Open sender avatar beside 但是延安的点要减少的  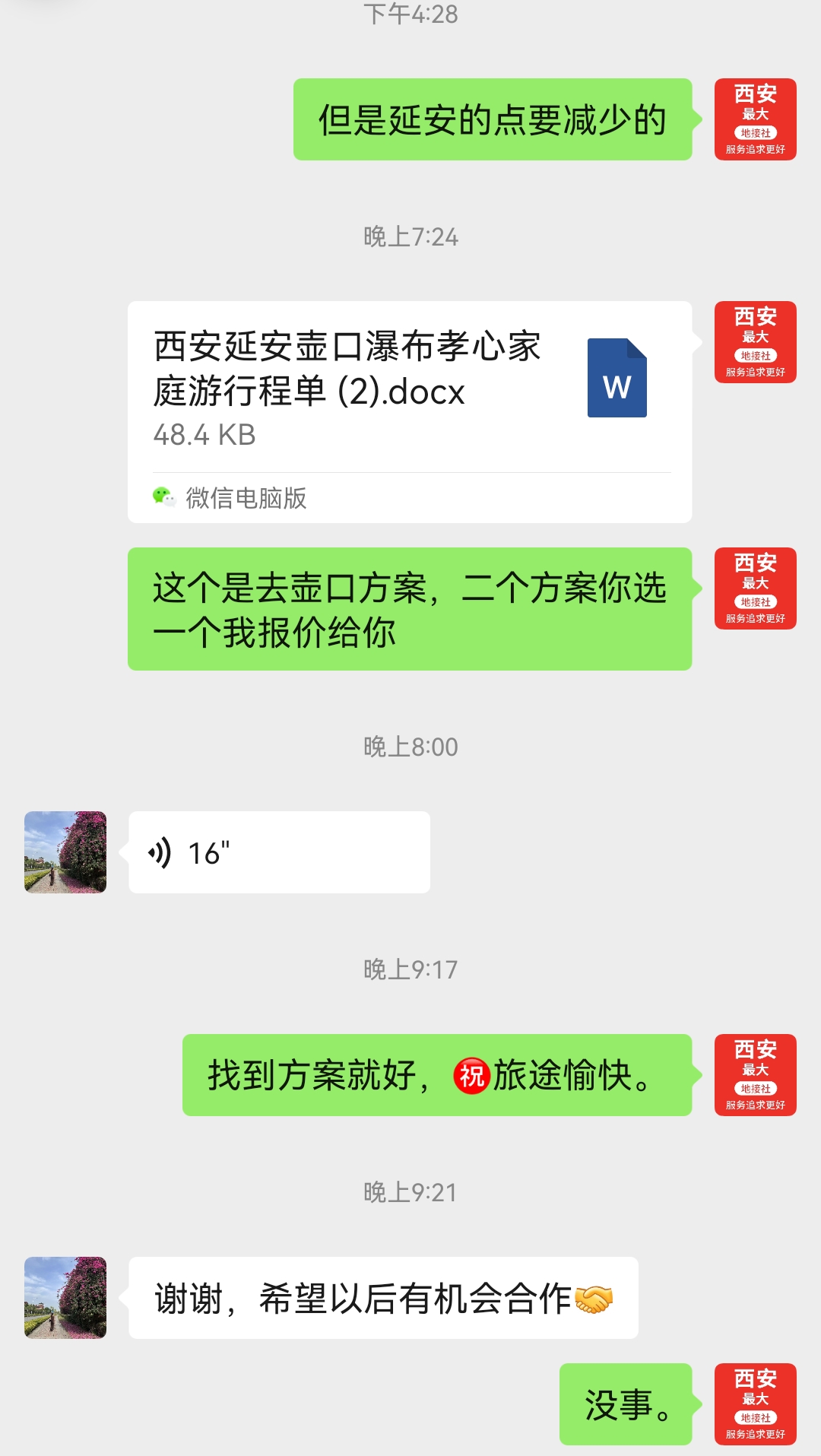pos(756,119)
